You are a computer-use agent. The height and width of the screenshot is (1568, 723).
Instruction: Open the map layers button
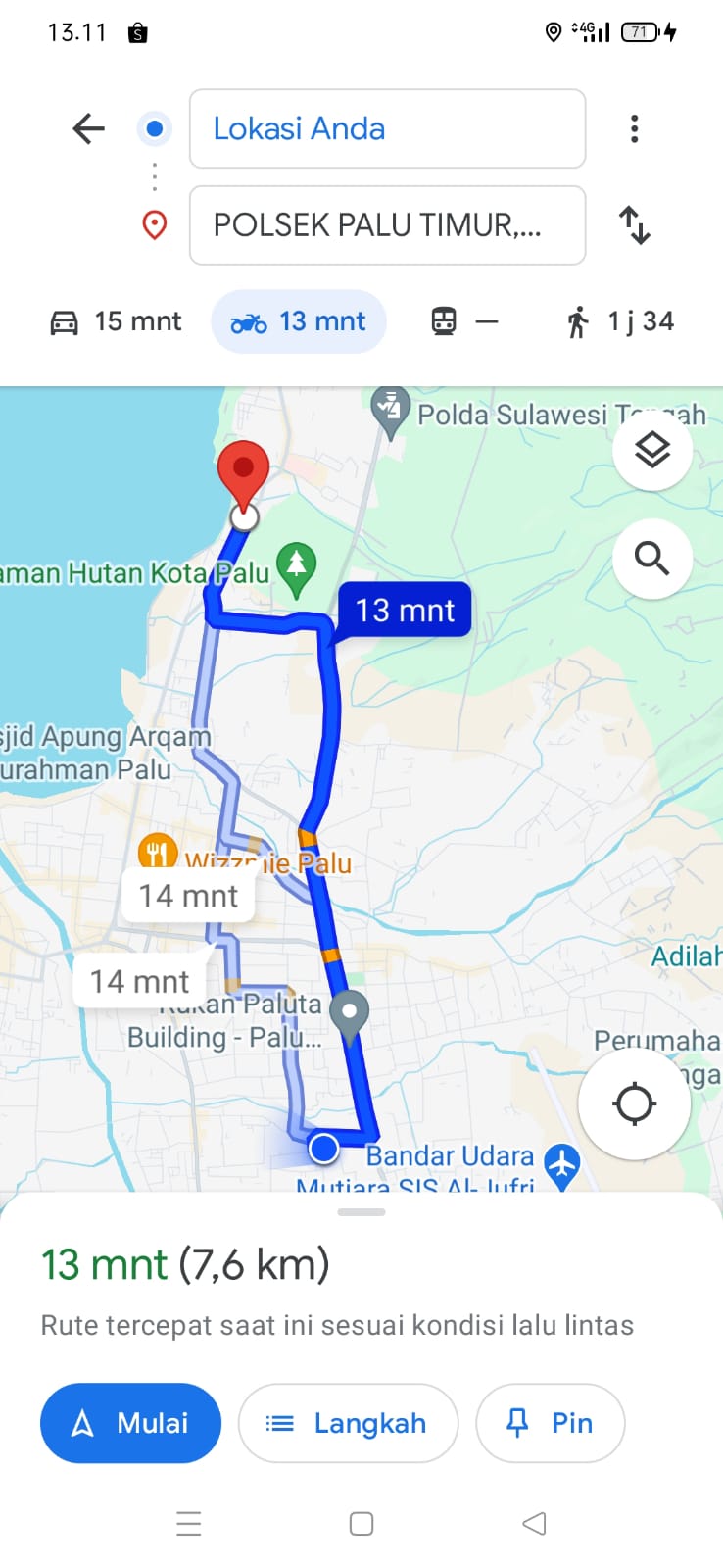(x=652, y=450)
